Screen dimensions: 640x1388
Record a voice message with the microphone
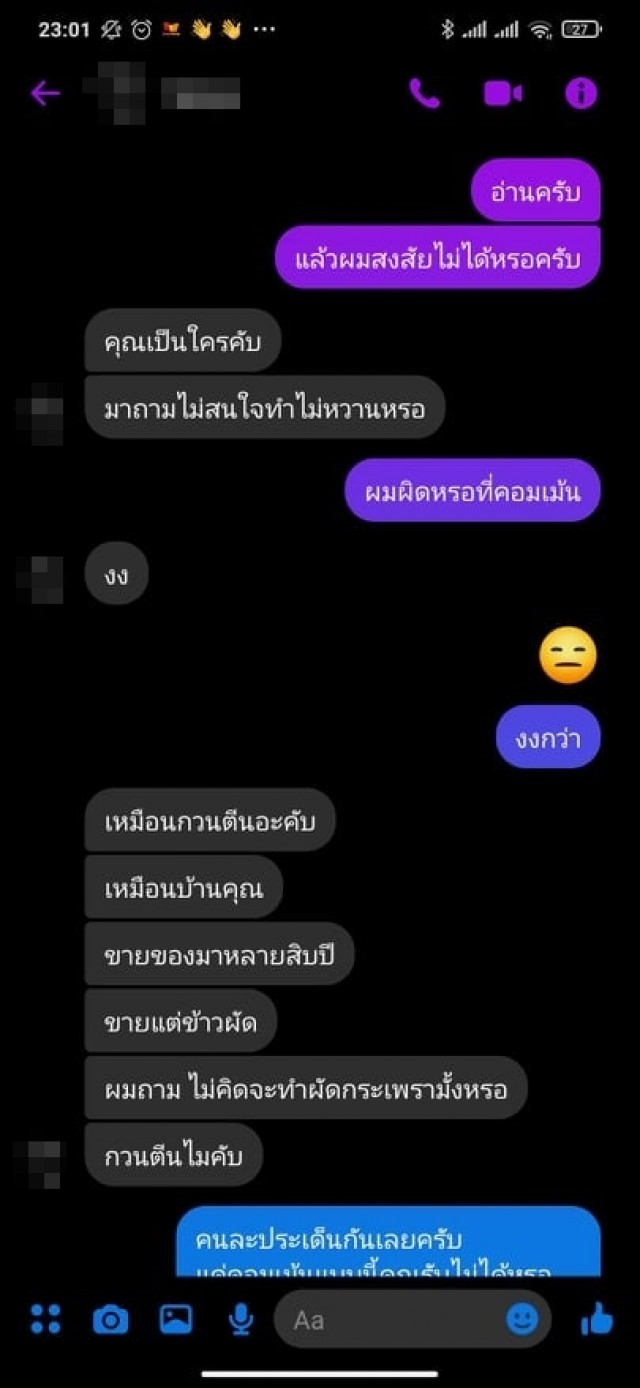pyautogui.click(x=241, y=1320)
